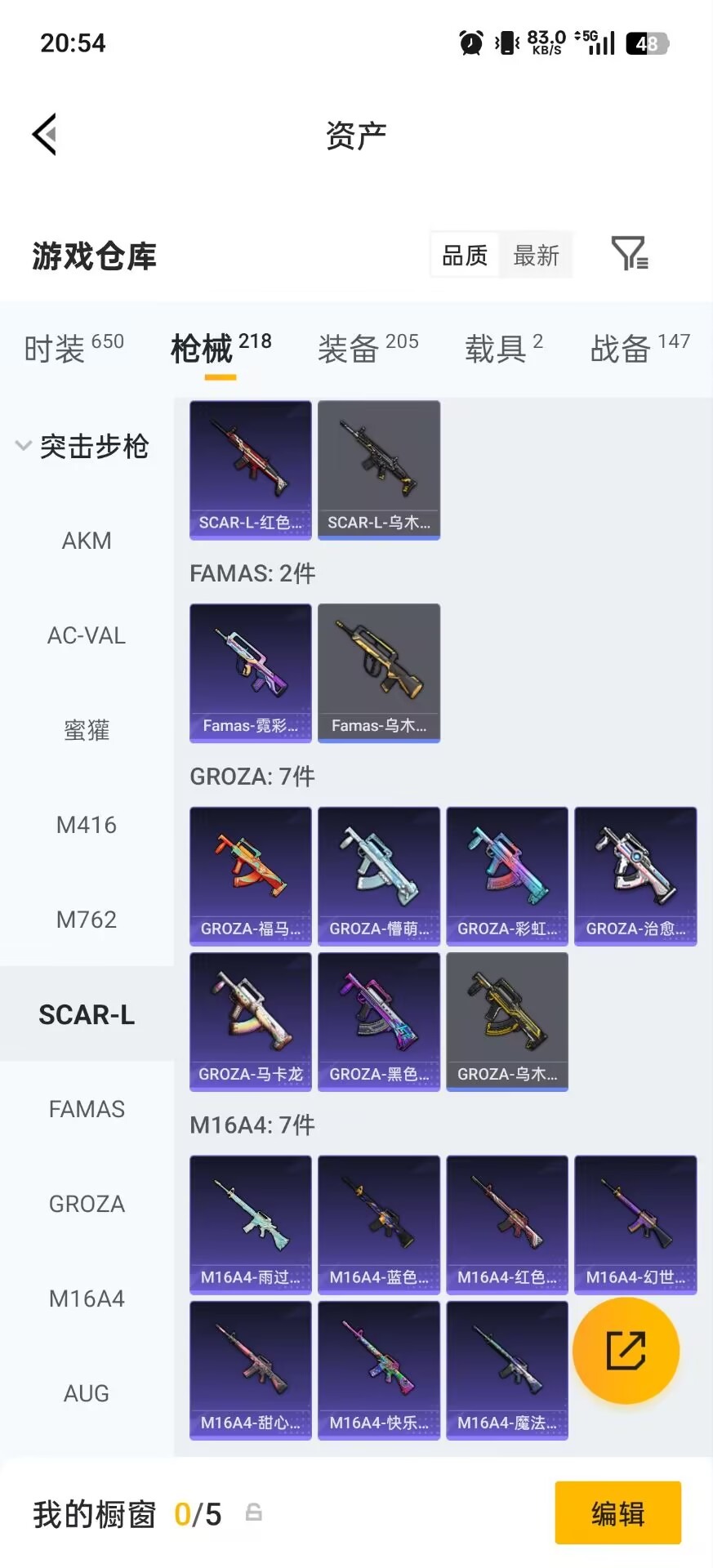Choose GROZA from the side list
The height and width of the screenshot is (1568, 713).
[x=87, y=1204]
